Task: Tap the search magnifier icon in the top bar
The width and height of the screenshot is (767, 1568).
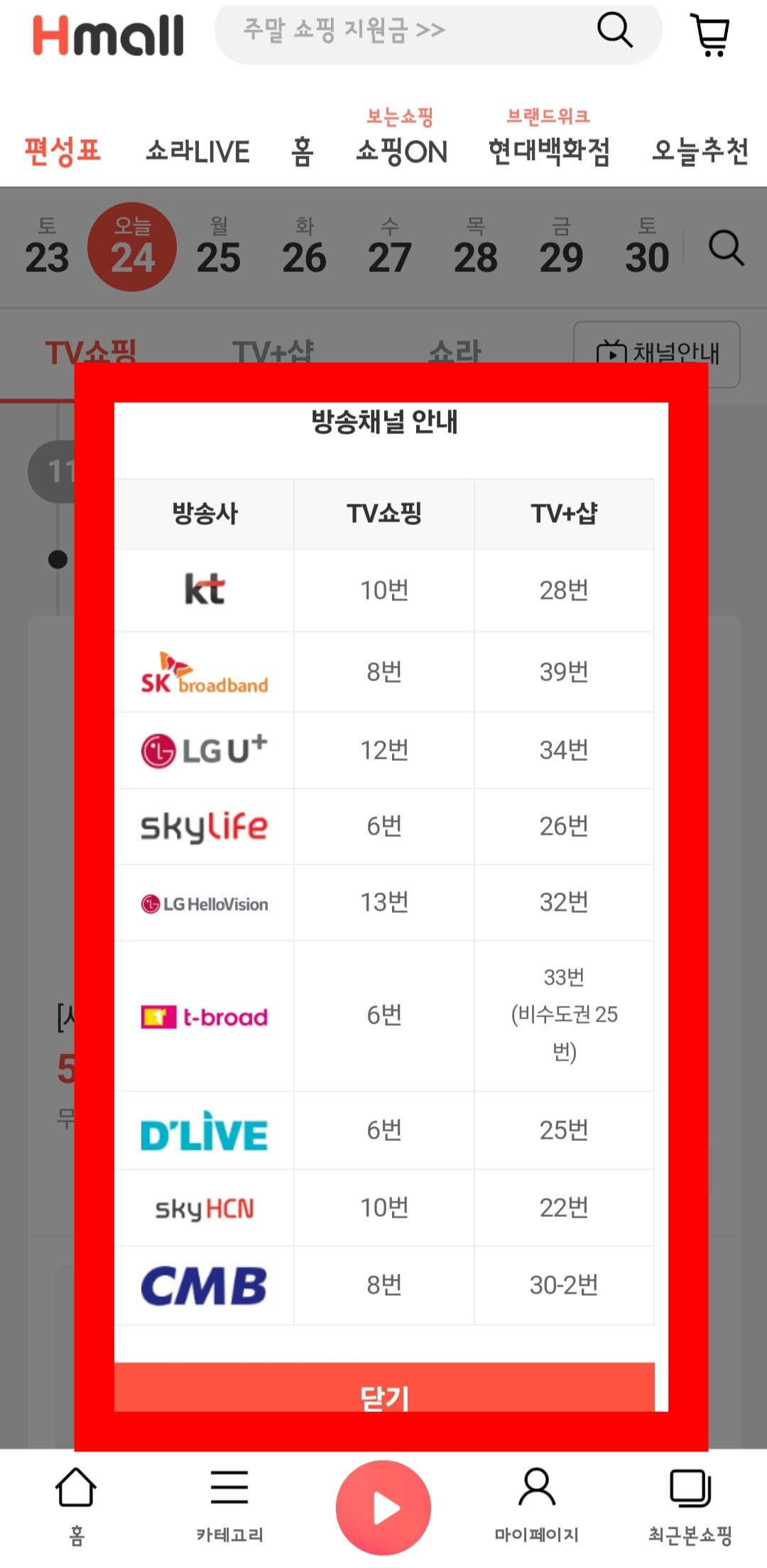Action: pos(615,31)
